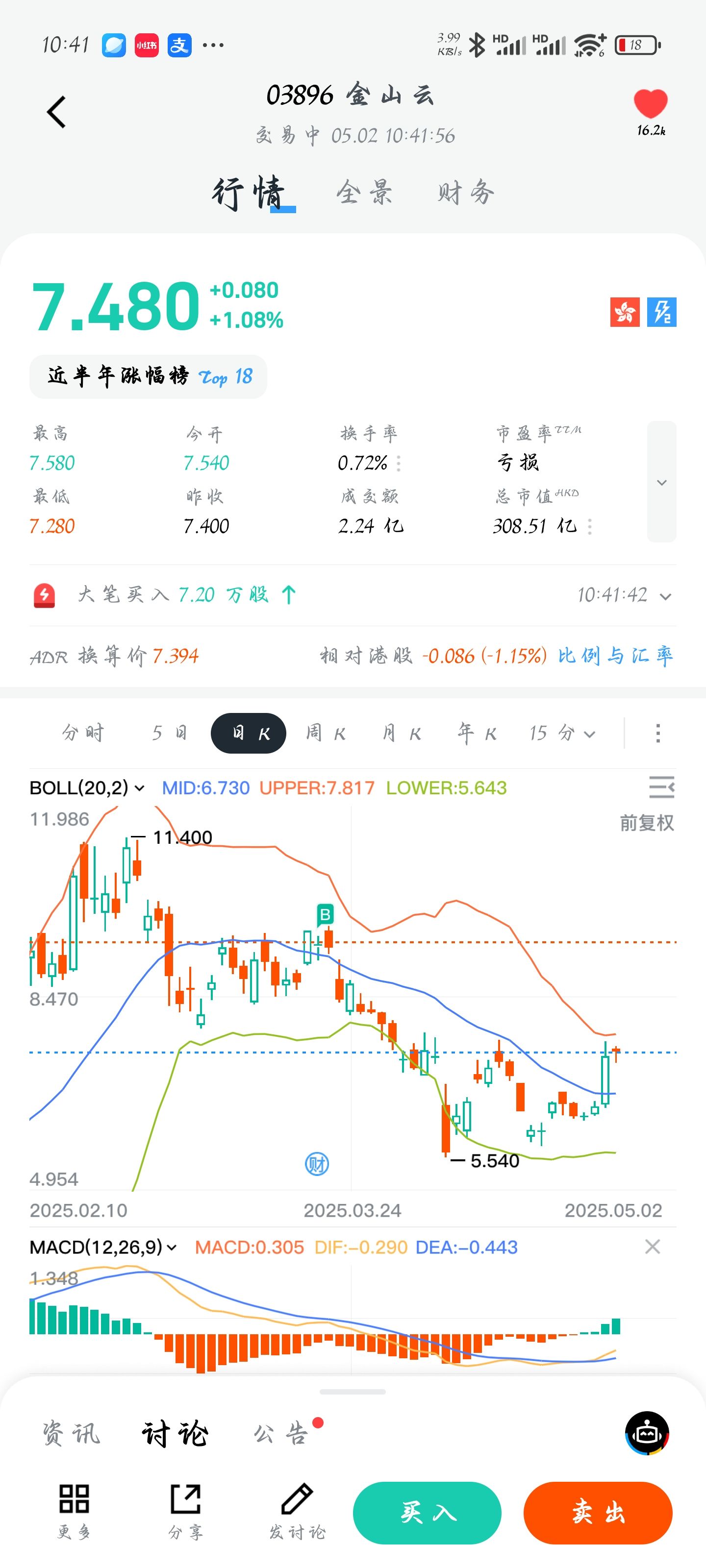Expand the 大笔买入 trade alert row

tap(665, 596)
